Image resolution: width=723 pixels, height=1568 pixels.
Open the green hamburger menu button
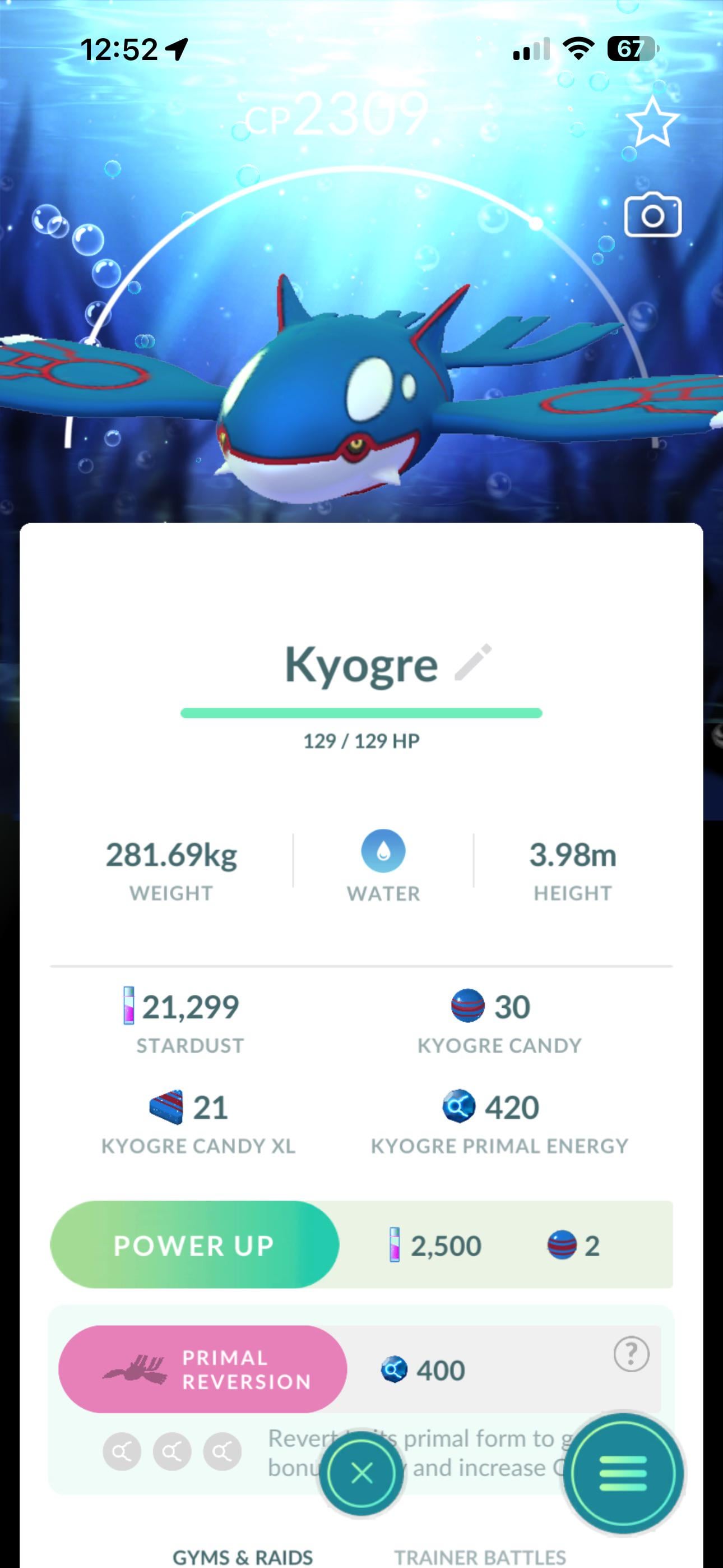pyautogui.click(x=623, y=1474)
